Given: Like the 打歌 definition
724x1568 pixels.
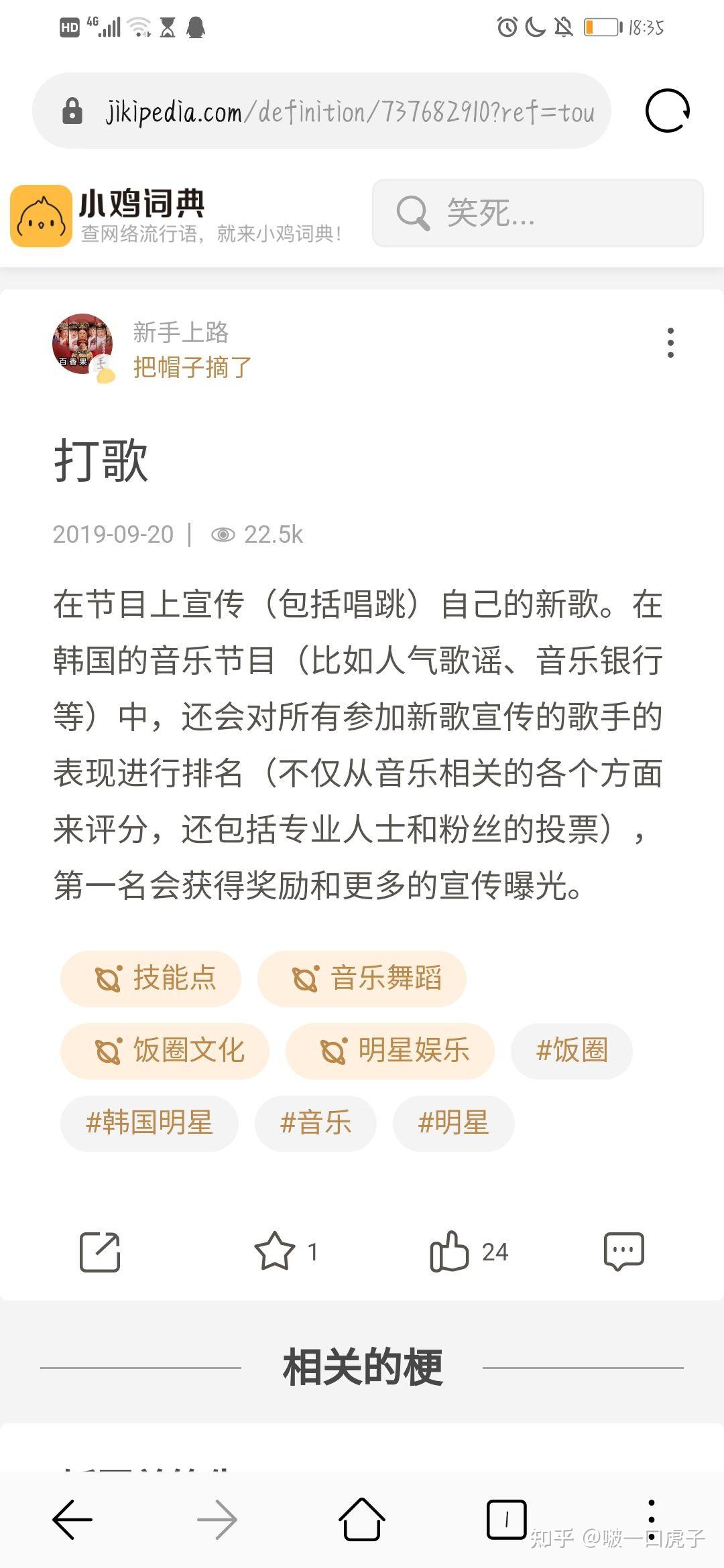Looking at the screenshot, I should [x=450, y=1252].
